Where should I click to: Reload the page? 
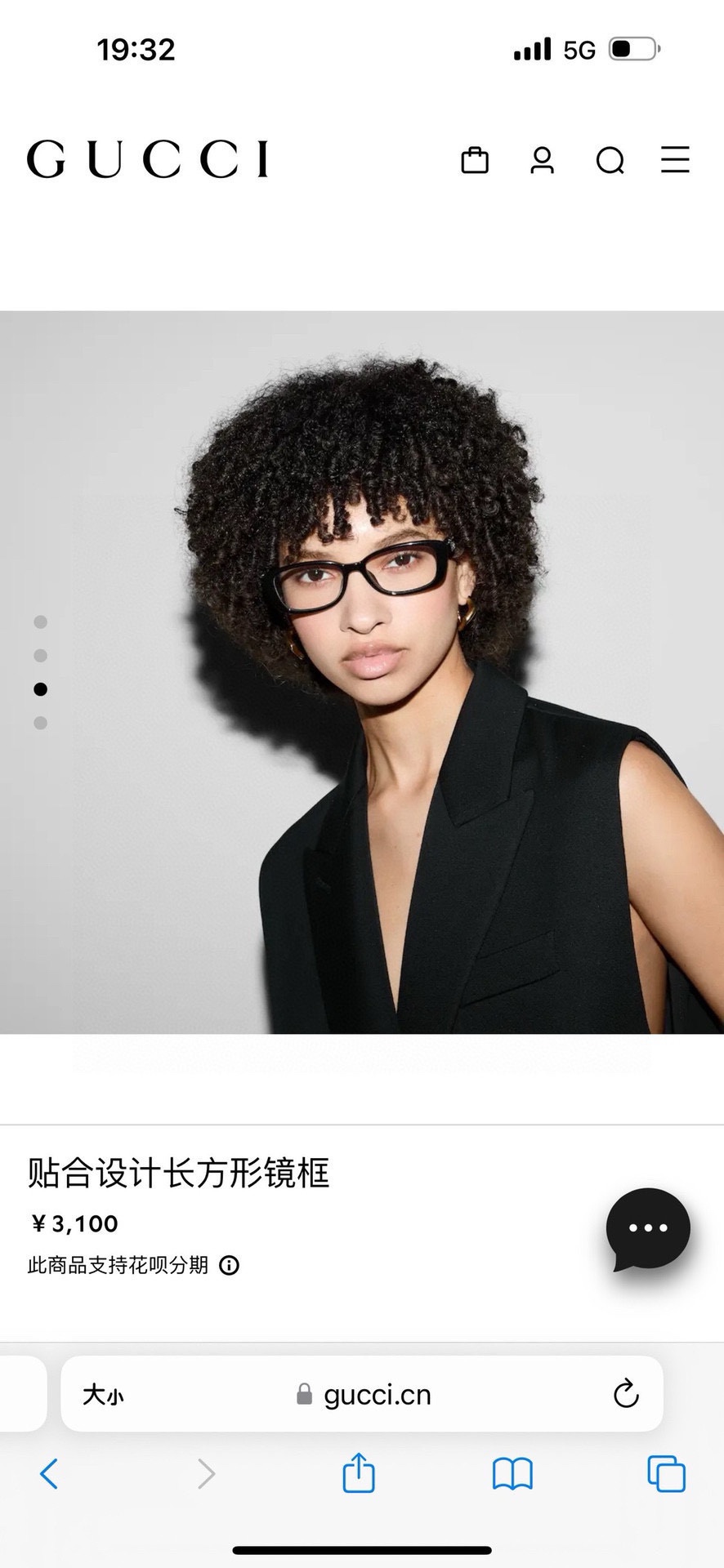point(626,1394)
